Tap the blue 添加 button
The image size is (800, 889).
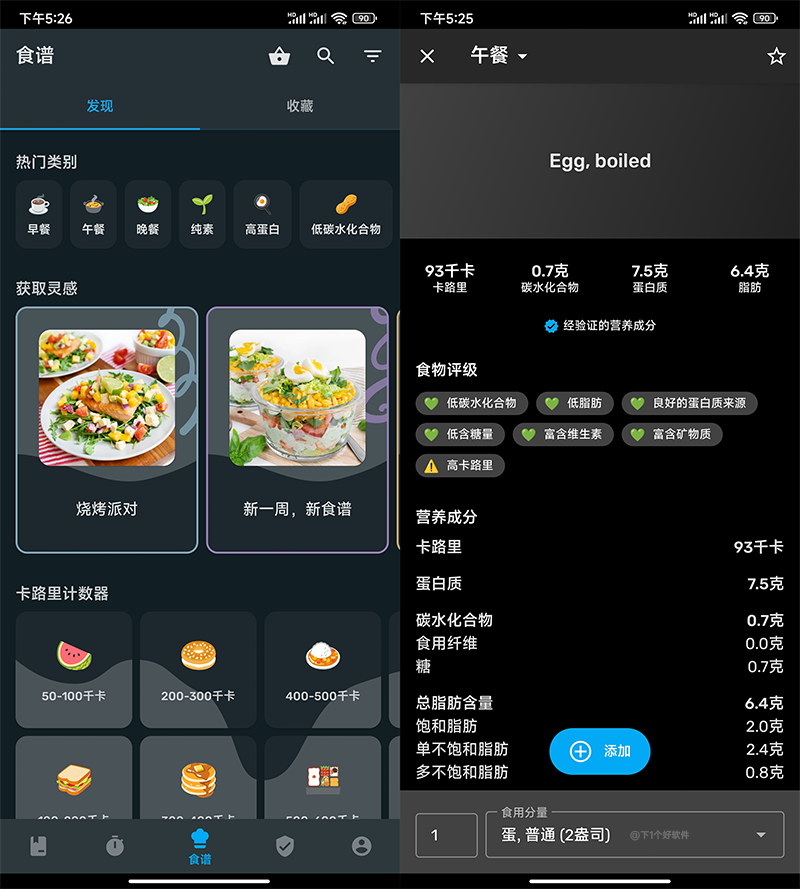click(x=600, y=751)
